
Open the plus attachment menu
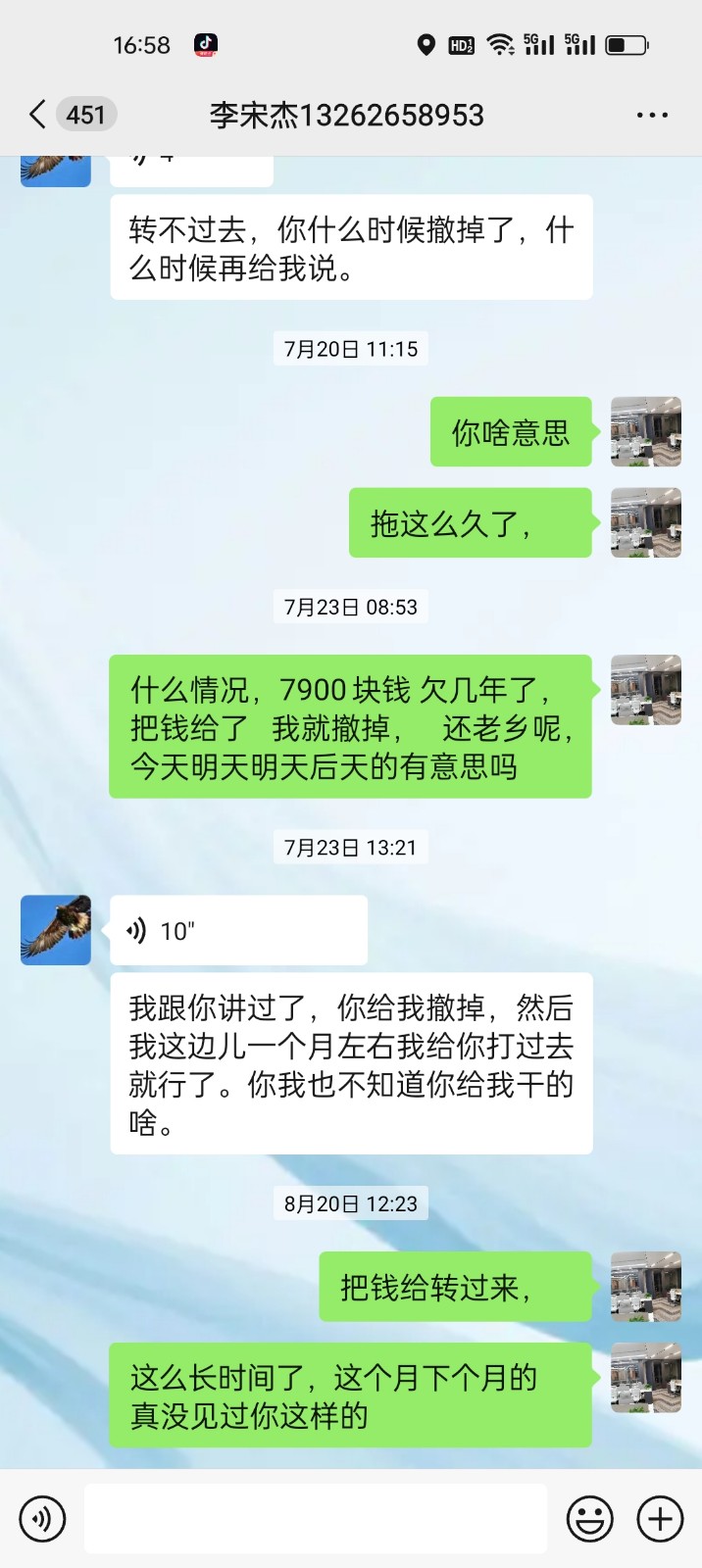(x=660, y=1519)
